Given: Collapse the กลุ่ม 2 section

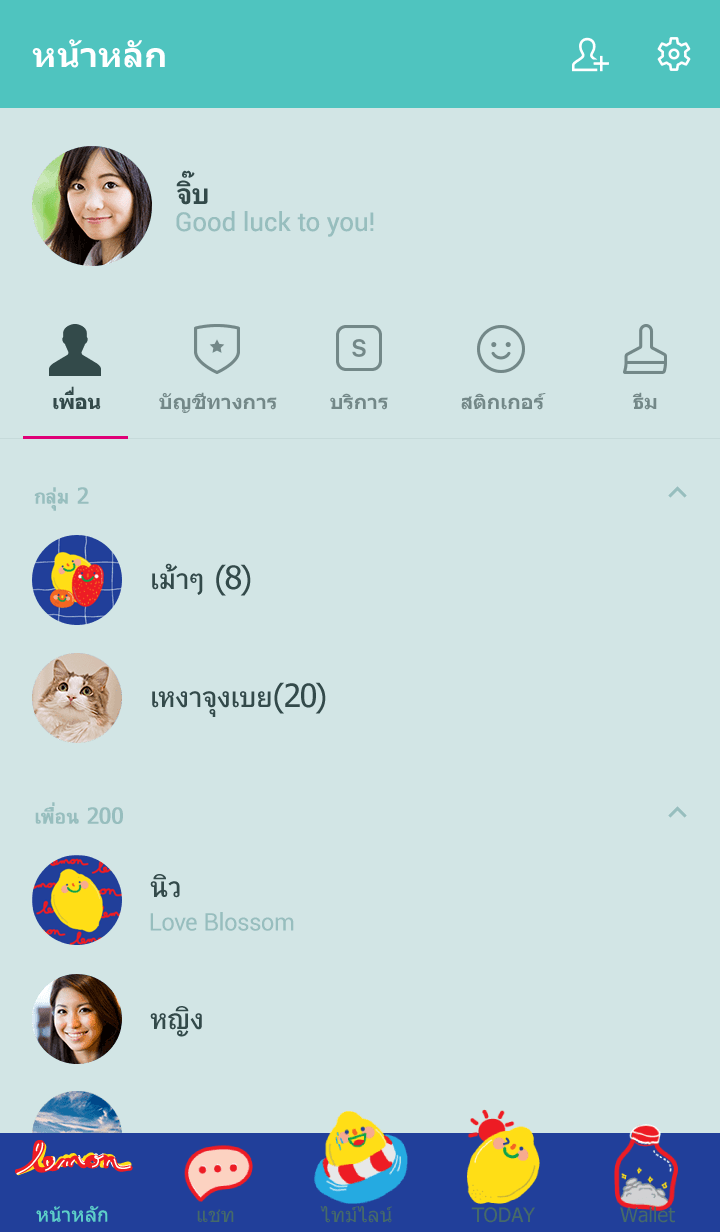Looking at the screenshot, I should (677, 493).
